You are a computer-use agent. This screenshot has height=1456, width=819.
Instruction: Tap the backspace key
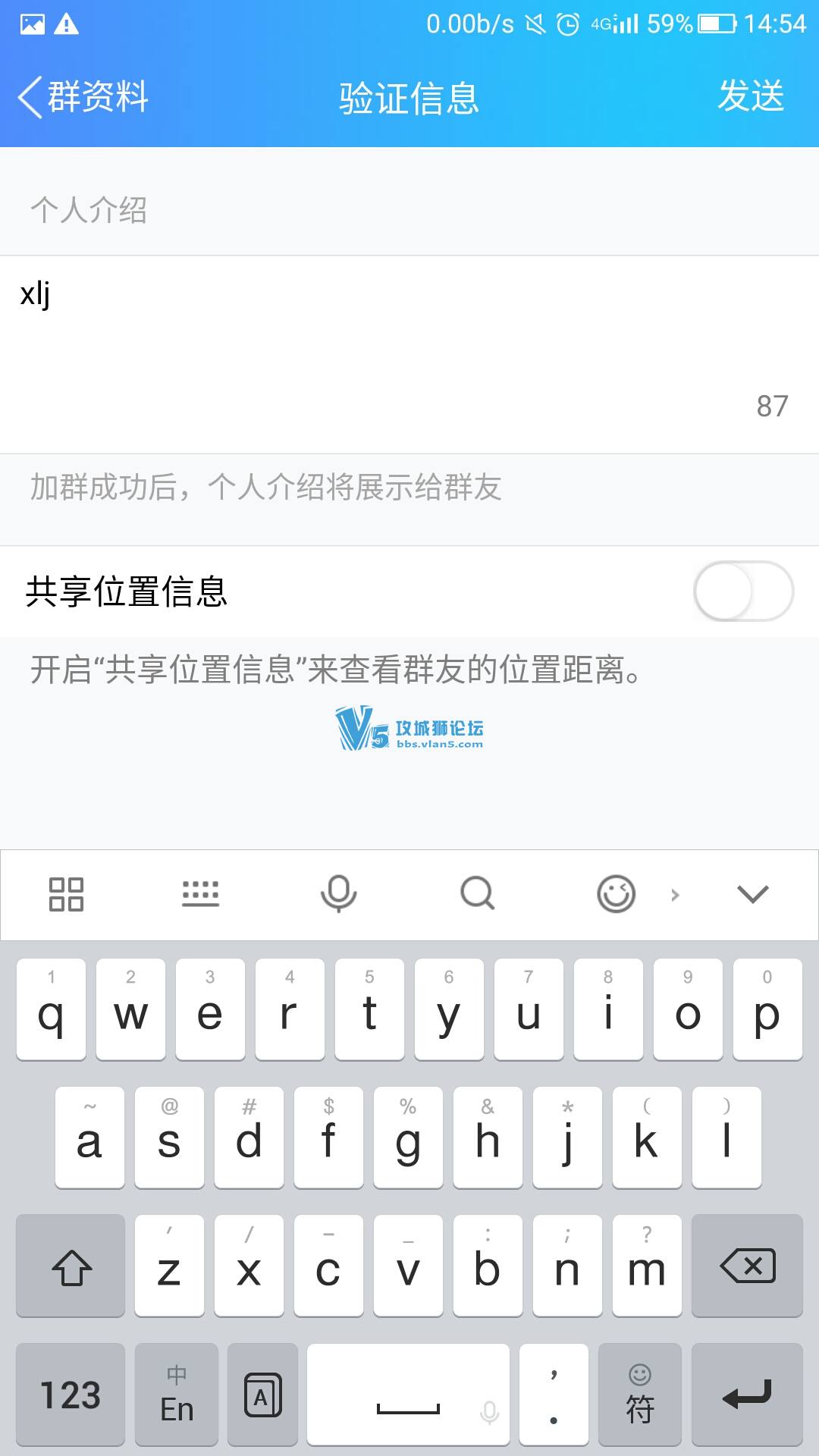747,1266
